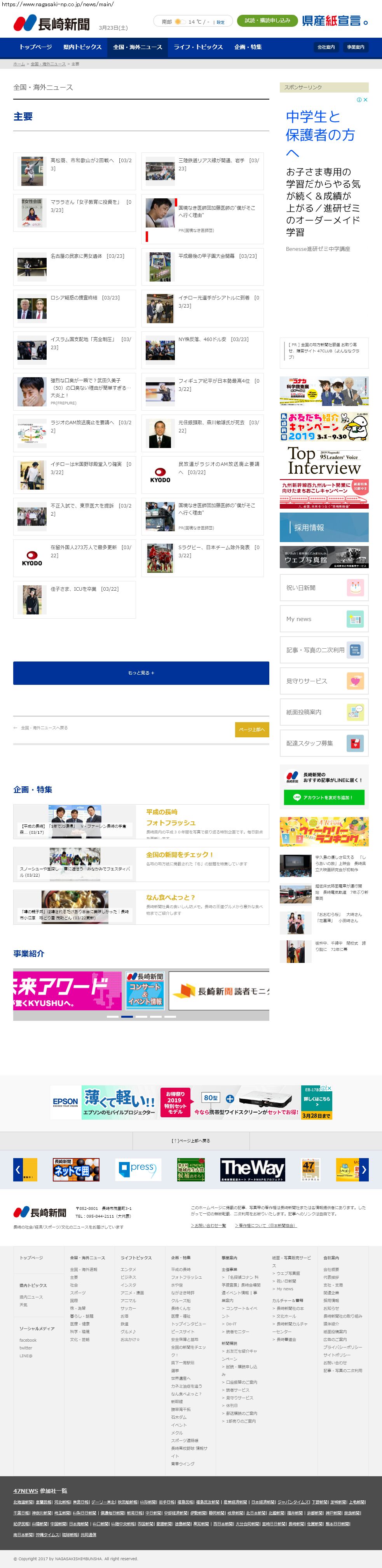Open 事業案内 in header

point(355,47)
